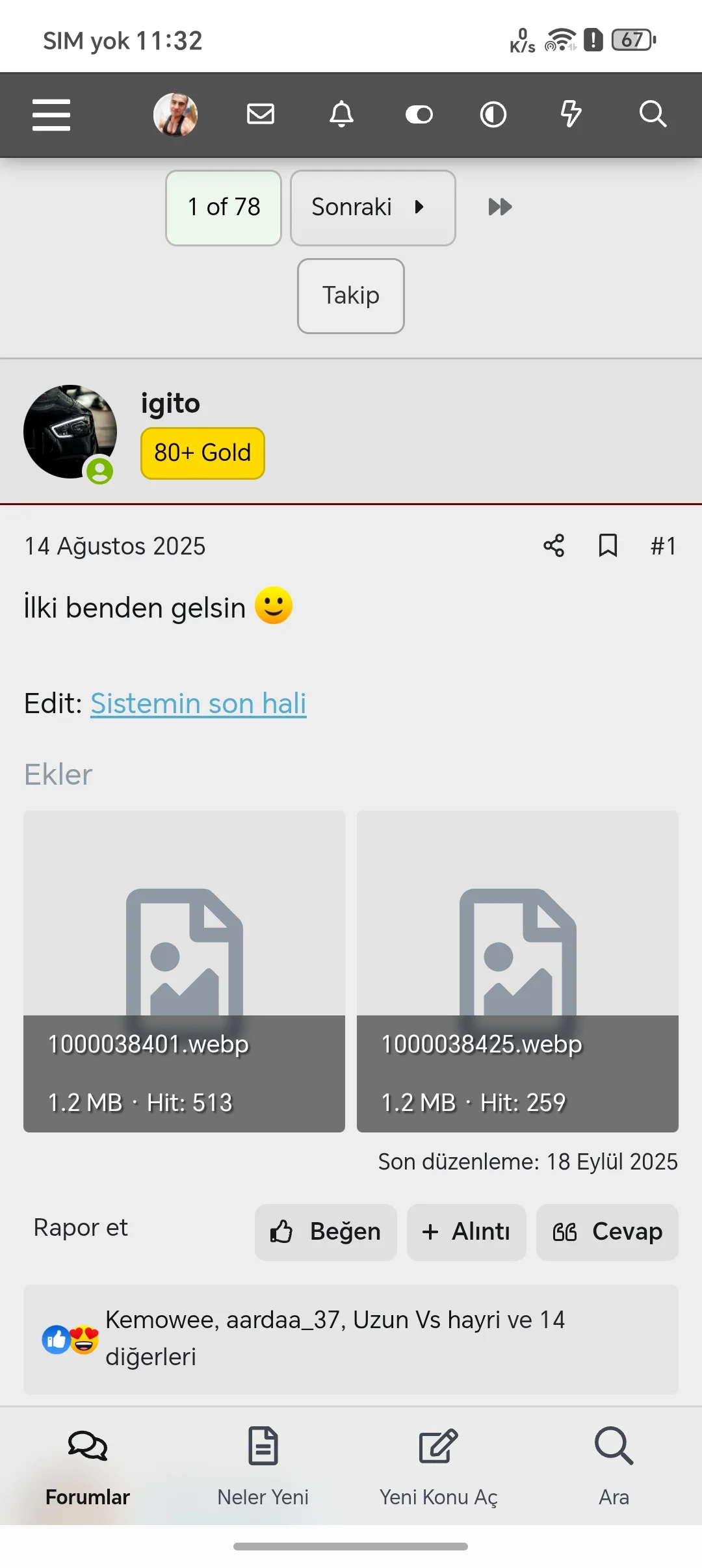Open the notifications bell
702x1568 pixels.
tap(341, 114)
